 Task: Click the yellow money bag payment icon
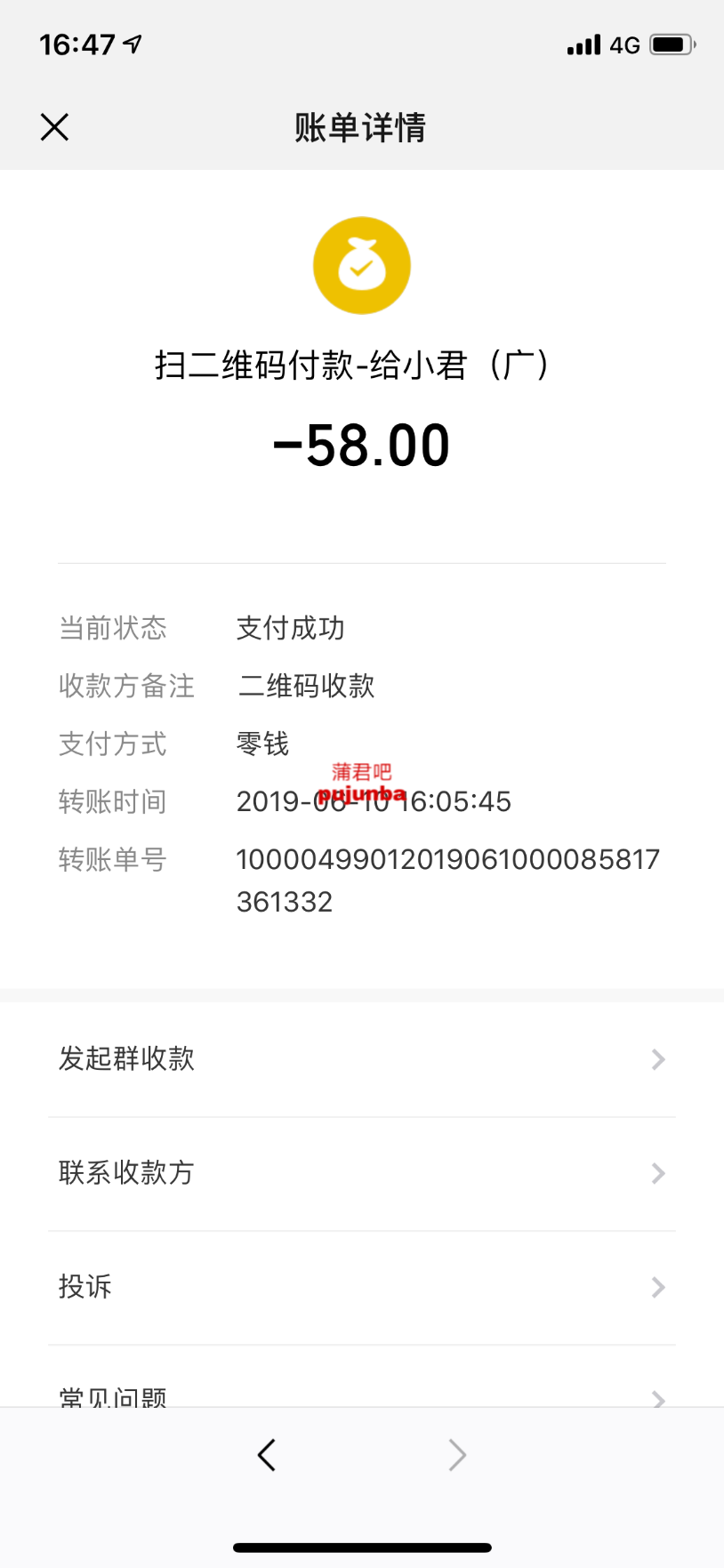[x=361, y=264]
